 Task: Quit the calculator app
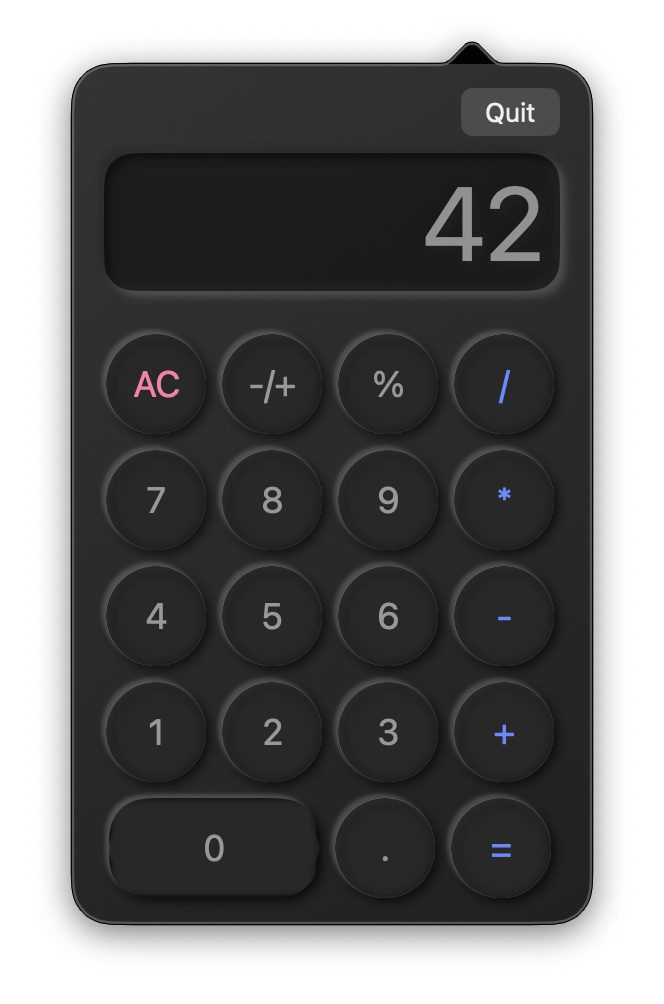[510, 112]
